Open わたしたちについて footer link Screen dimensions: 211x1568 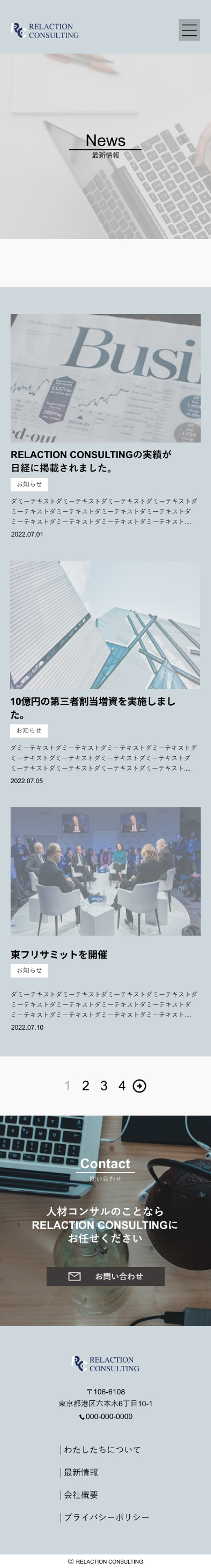pos(102,1449)
